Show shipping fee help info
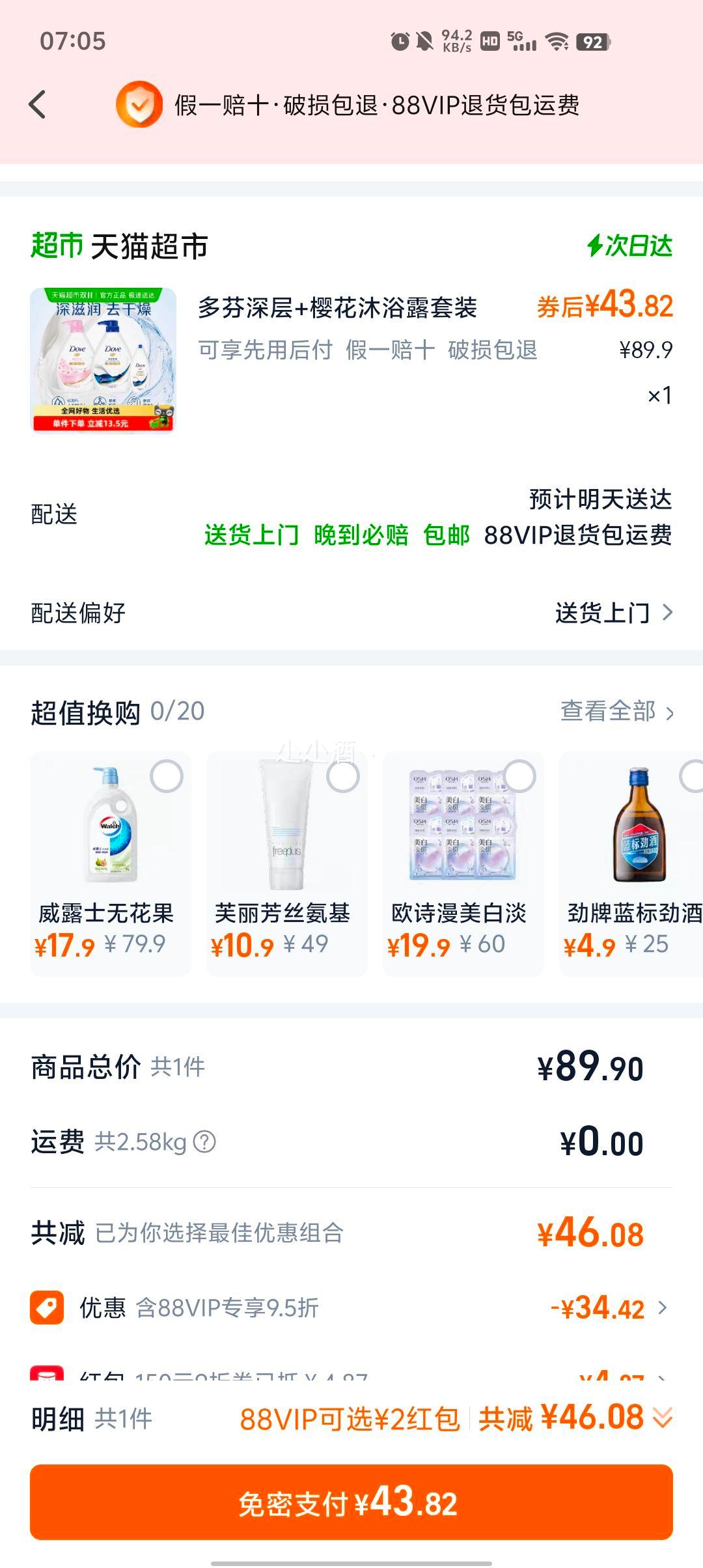This screenshot has width=703, height=1568. point(204,1142)
